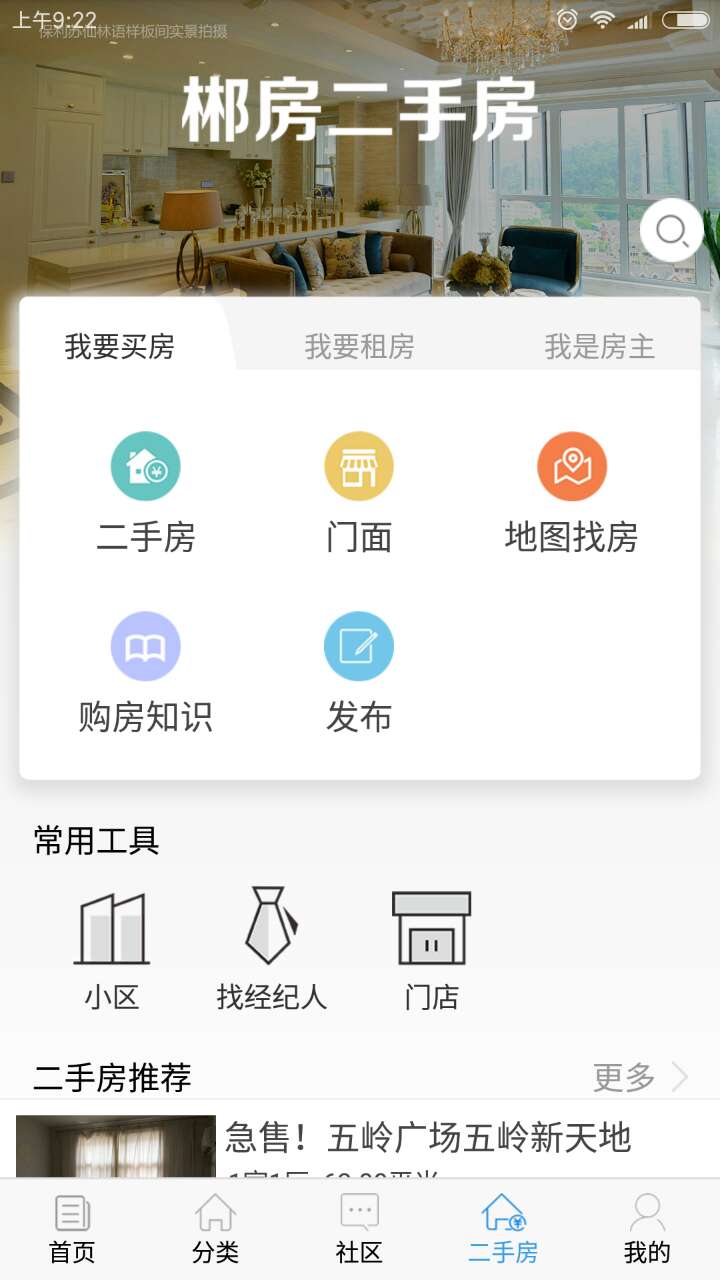Open the 急售！五岭广场五岭新天地 listing
This screenshot has width=720, height=1280.
[428, 1138]
